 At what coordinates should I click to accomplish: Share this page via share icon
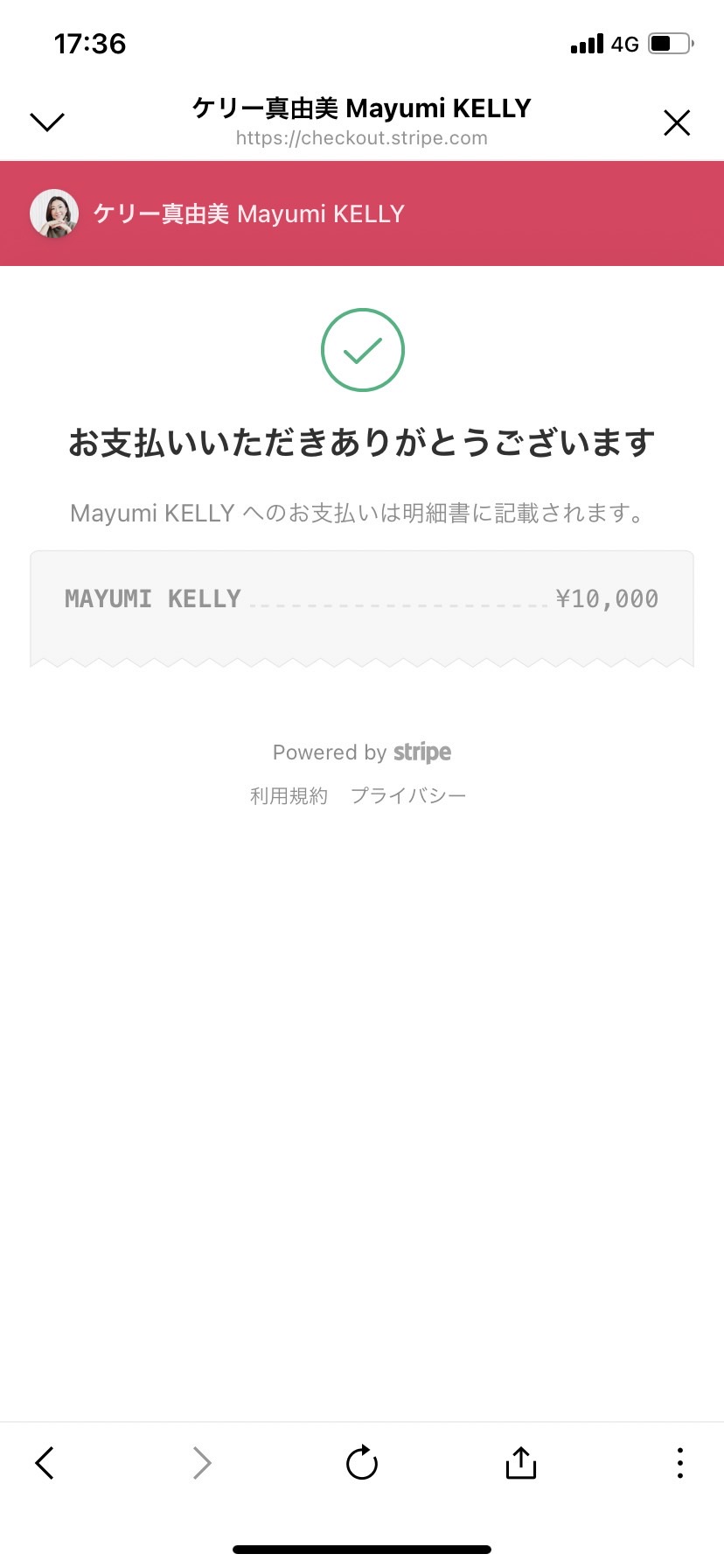coord(520,1461)
